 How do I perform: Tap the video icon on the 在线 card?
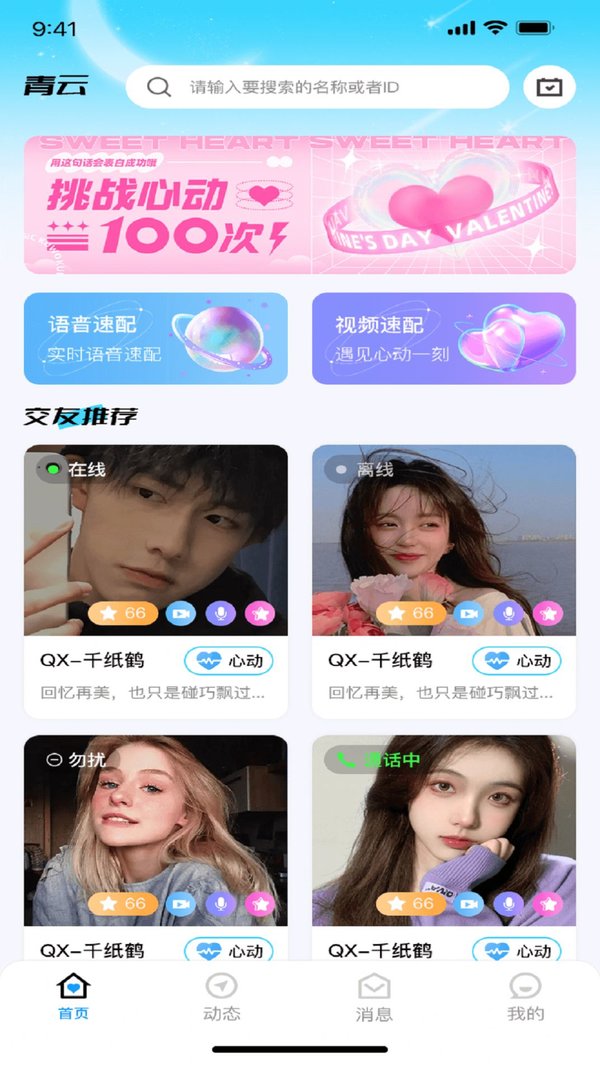[181, 613]
